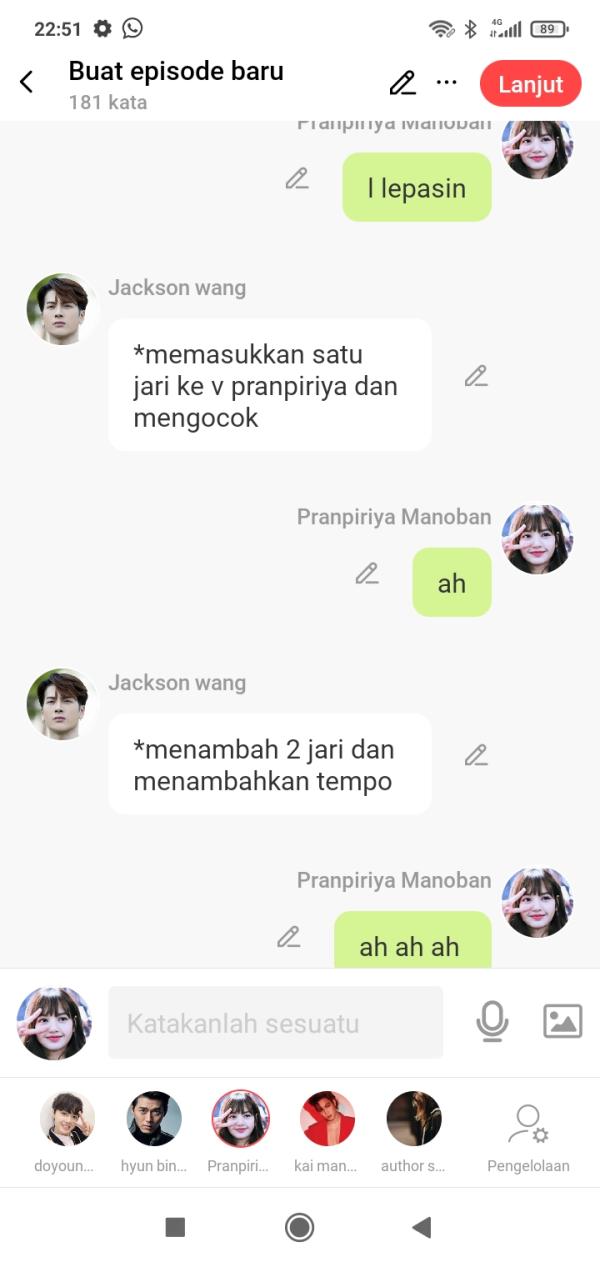Tap the microphone icon for voice input
This screenshot has height=1267, width=600.
[491, 1021]
